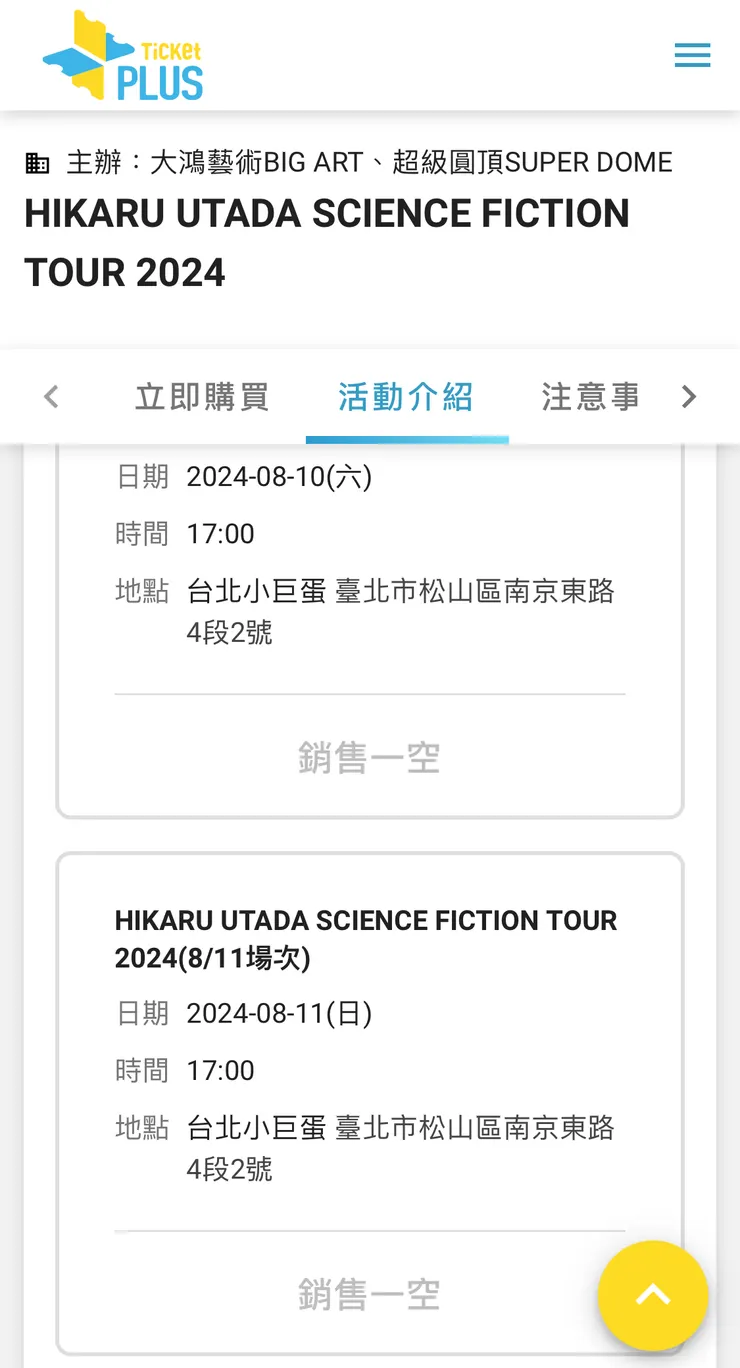Collapse the tab strip via left arrow '<'
Screen dimensions: 740x1368
[x=51, y=396]
